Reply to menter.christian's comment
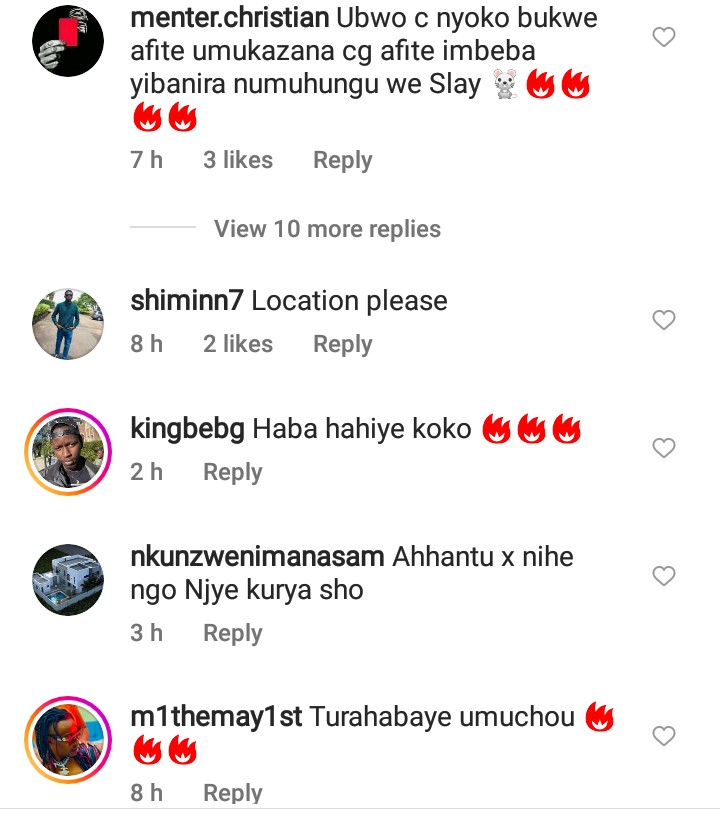 (342, 160)
